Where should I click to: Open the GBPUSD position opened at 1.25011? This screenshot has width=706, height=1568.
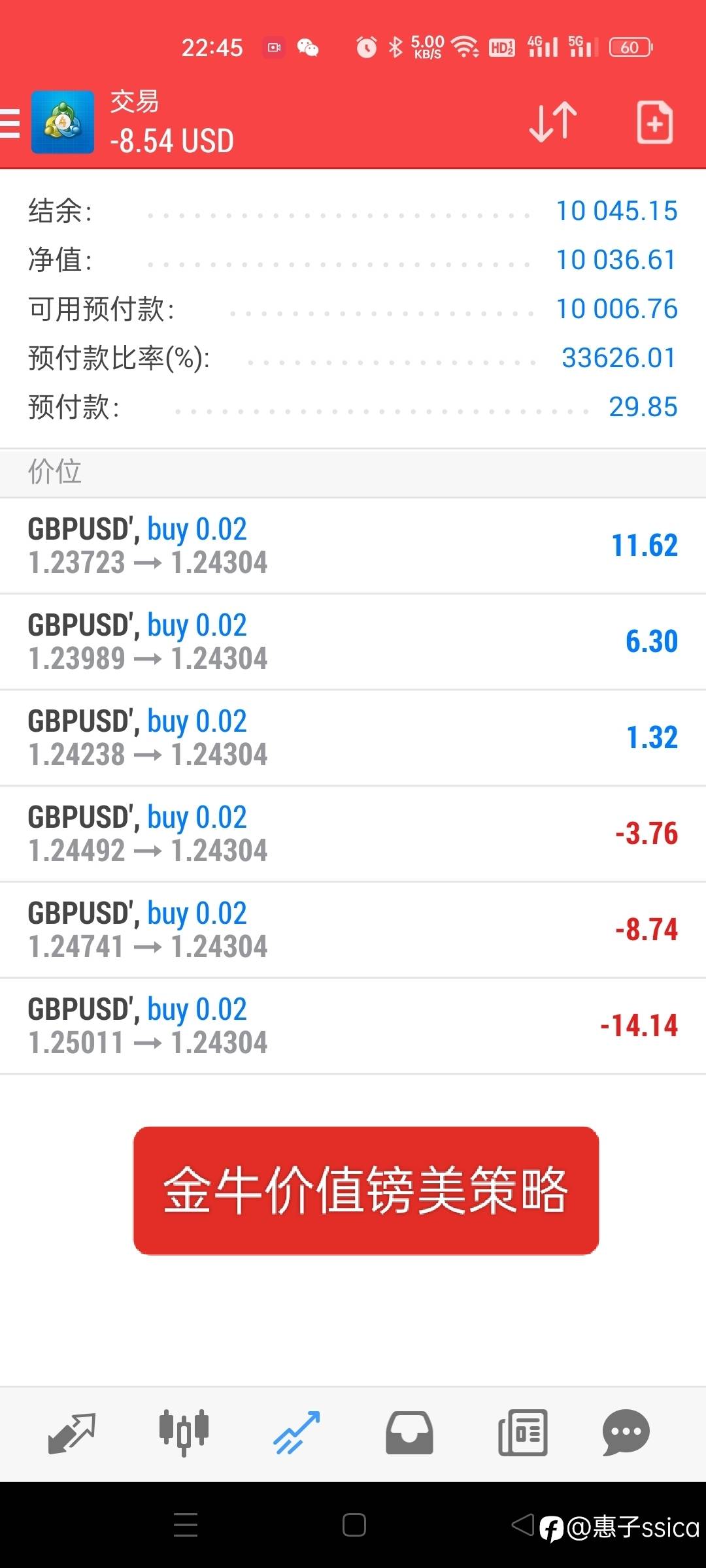(353, 1026)
